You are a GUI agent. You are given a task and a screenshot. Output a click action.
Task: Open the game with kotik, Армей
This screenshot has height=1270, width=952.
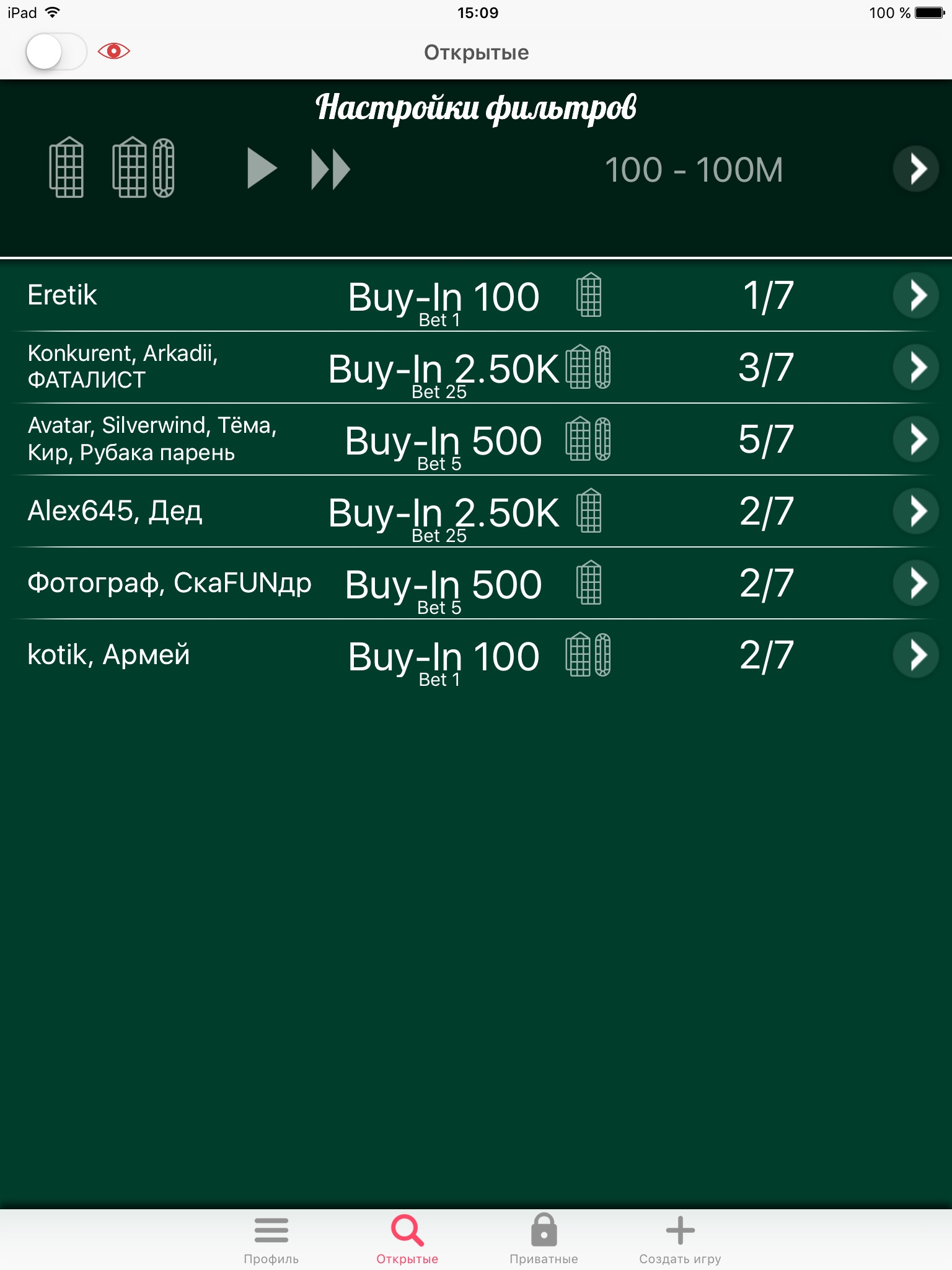coord(917,655)
